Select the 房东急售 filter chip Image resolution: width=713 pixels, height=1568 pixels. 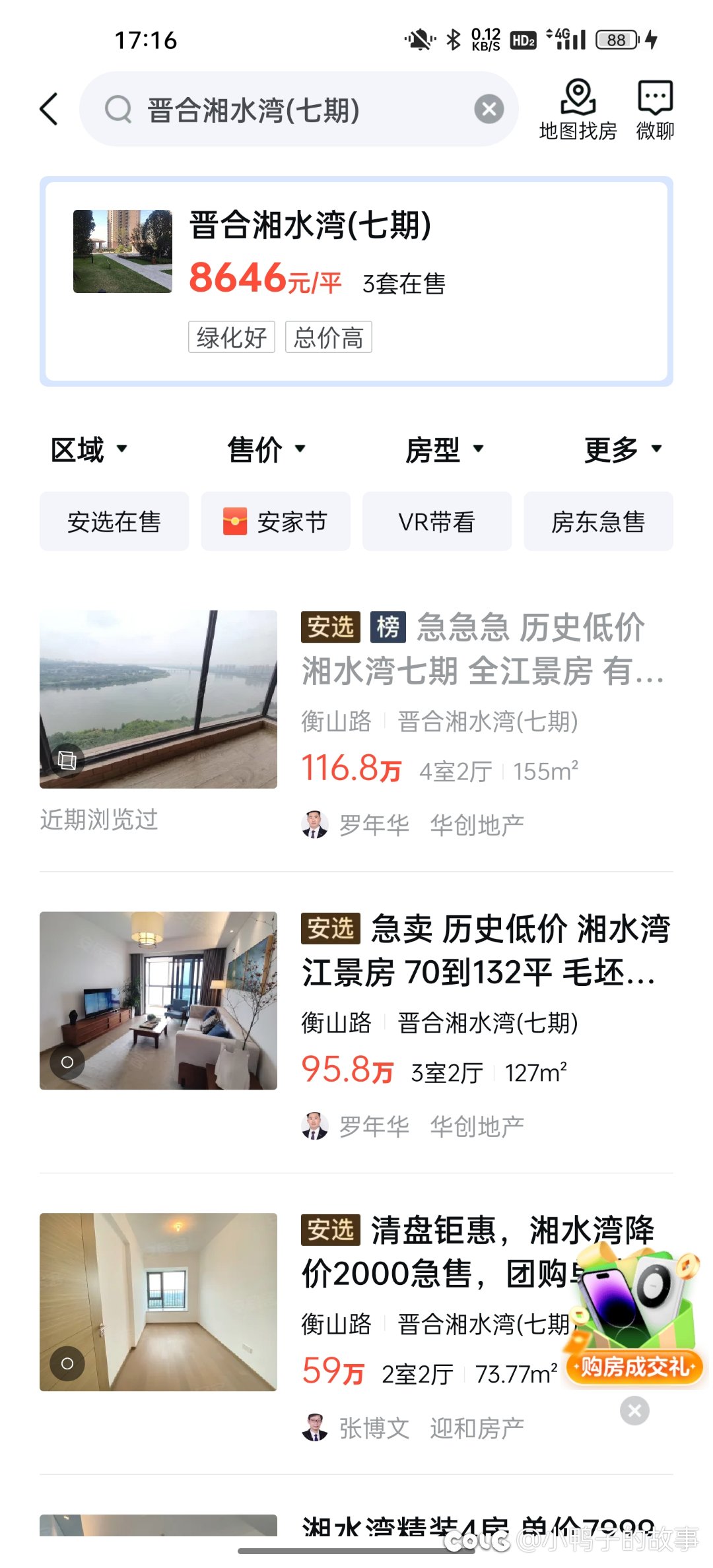[x=598, y=521]
